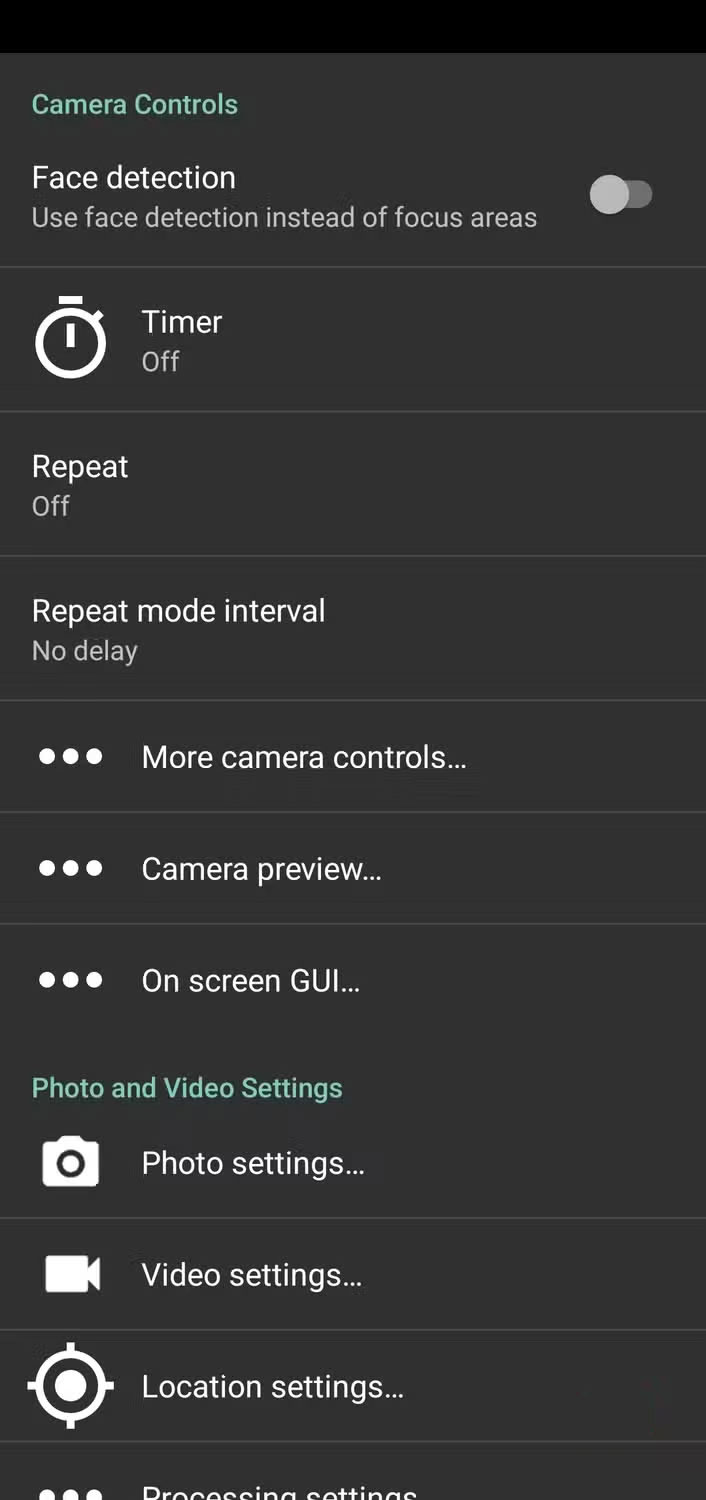Open On screen GUI settings
Viewport: 706px width, 1500px height.
coord(250,981)
